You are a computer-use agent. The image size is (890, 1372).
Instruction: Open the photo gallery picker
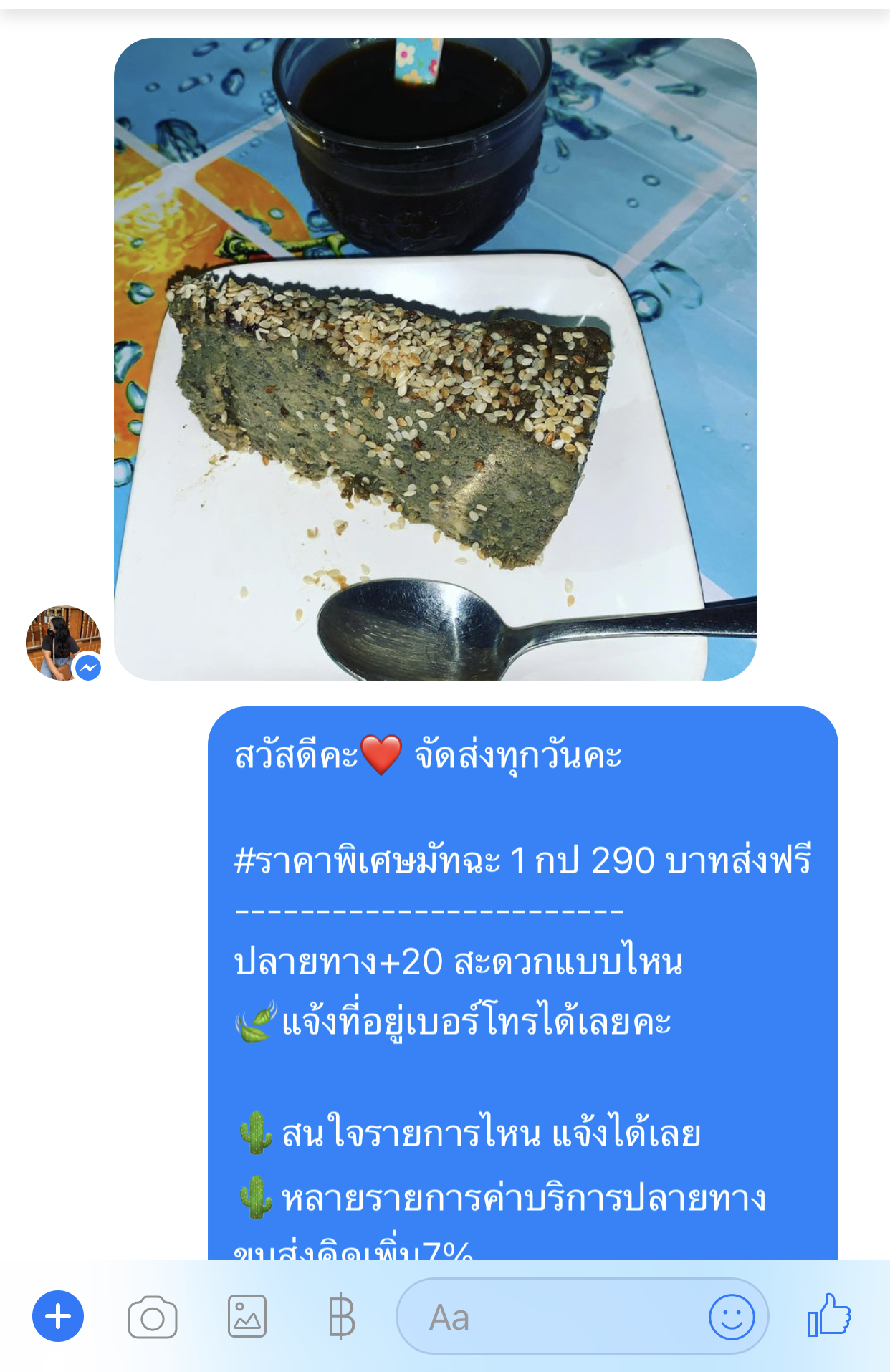pyautogui.click(x=247, y=1315)
